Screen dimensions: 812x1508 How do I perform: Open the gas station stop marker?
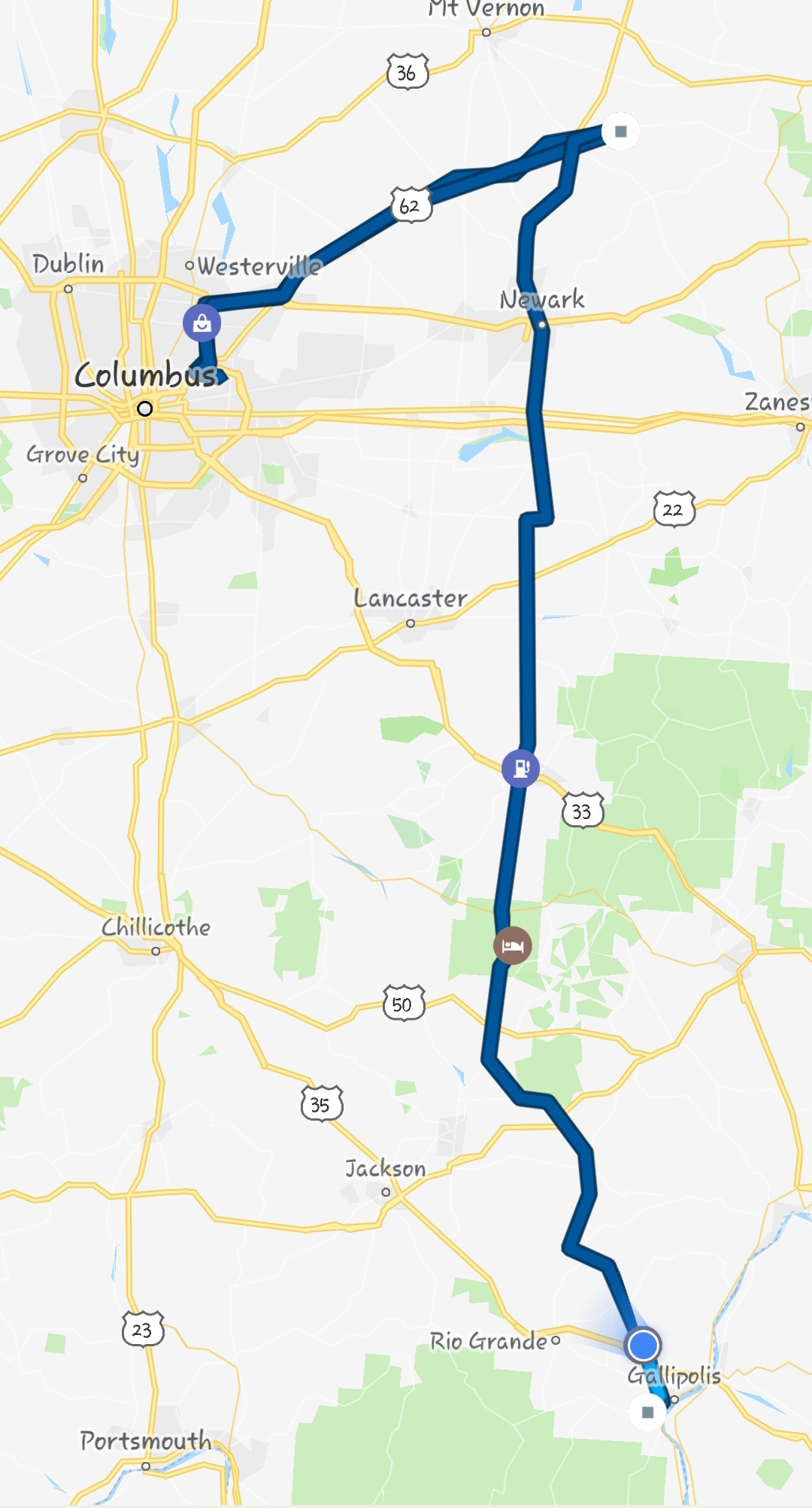pos(520,768)
